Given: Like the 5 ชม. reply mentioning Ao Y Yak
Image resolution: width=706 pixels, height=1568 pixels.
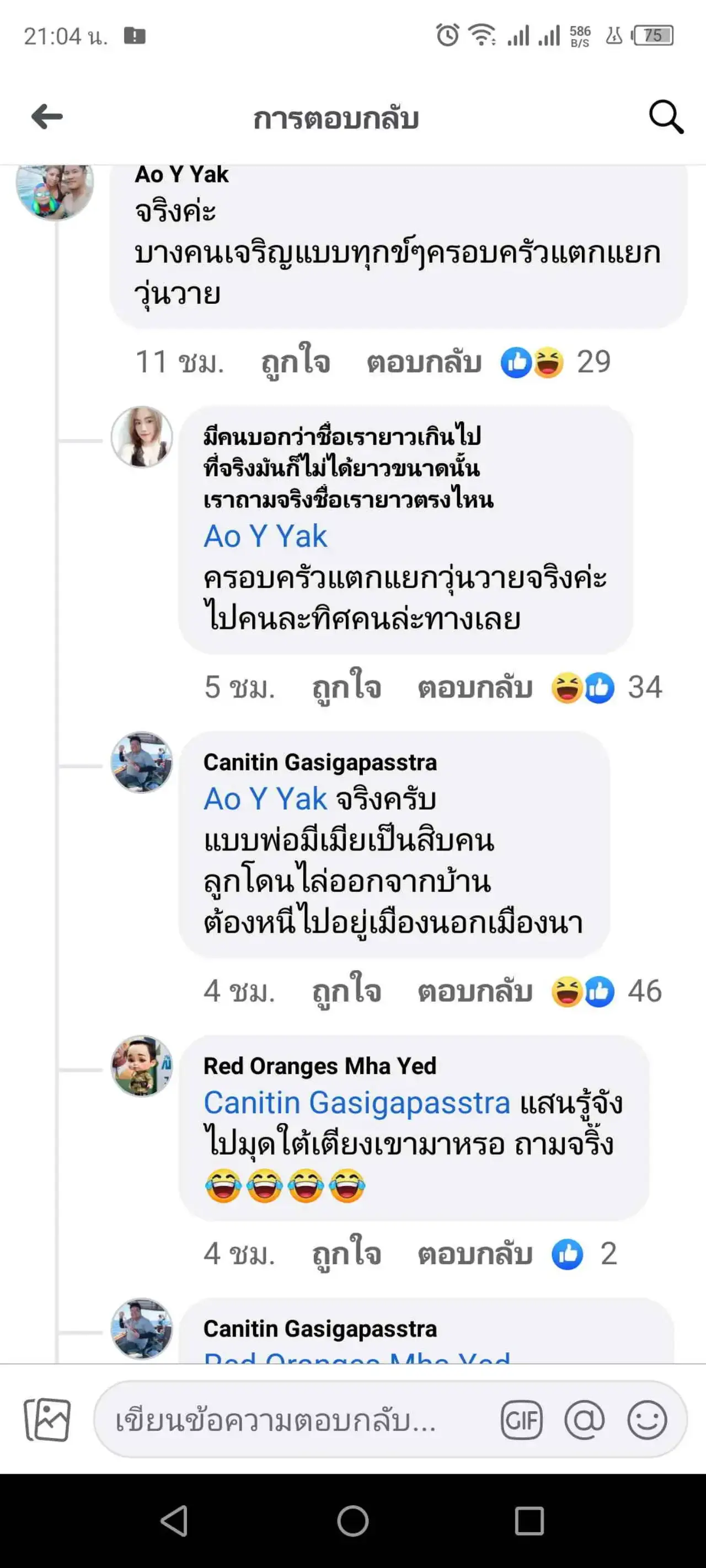Looking at the screenshot, I should coord(346,687).
